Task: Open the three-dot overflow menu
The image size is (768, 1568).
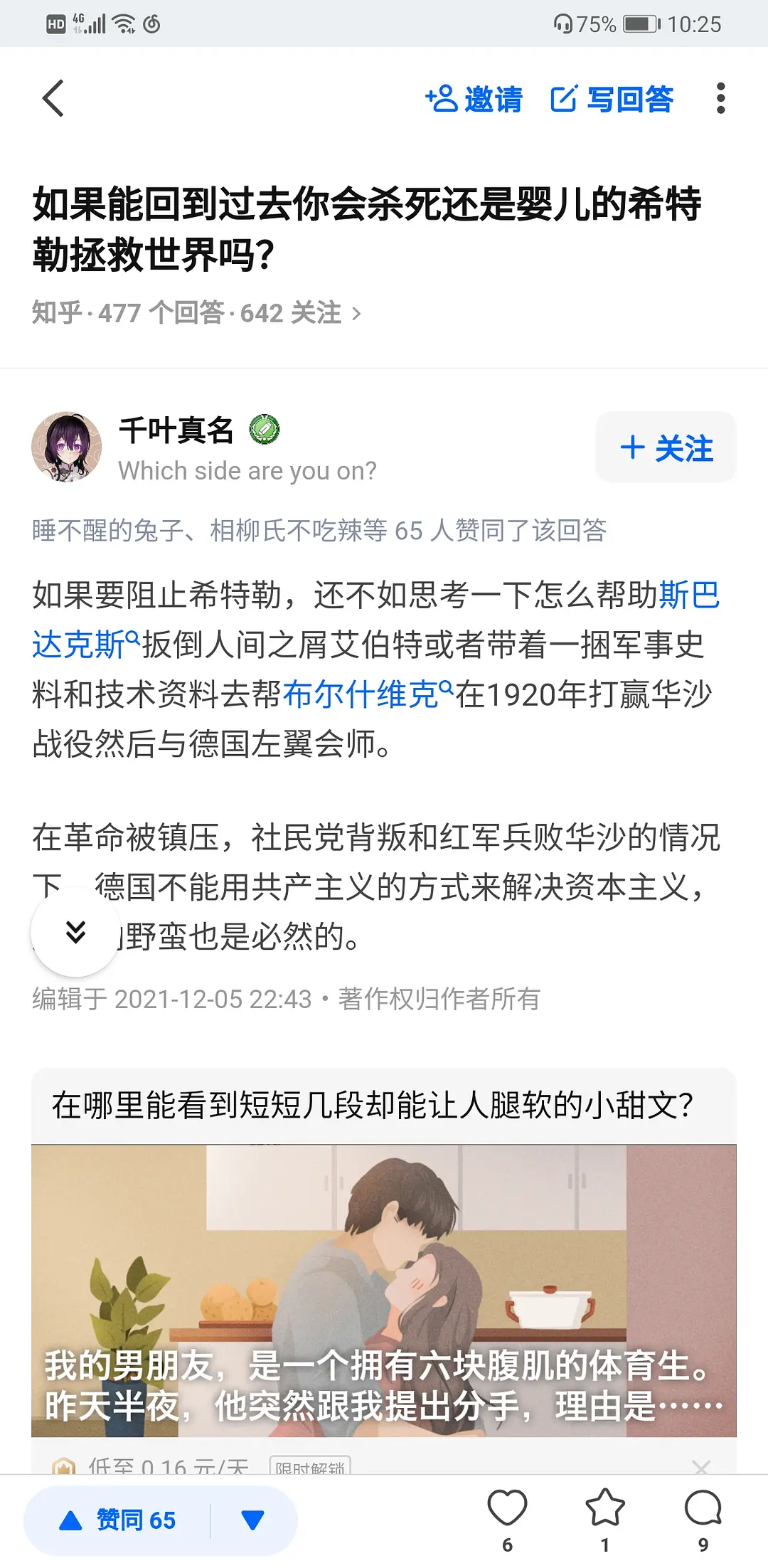Action: point(720,98)
